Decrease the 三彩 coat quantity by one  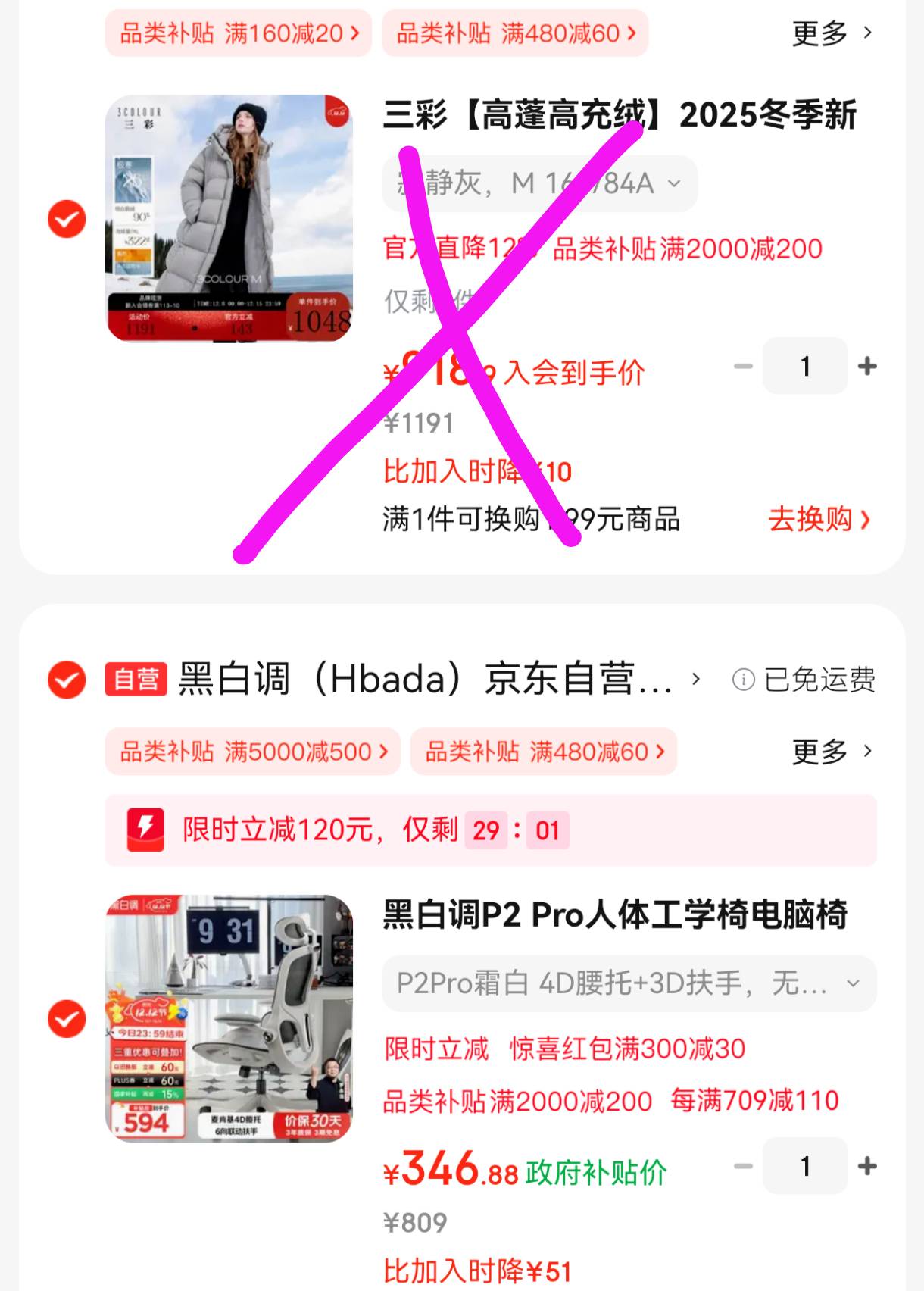[x=743, y=367]
